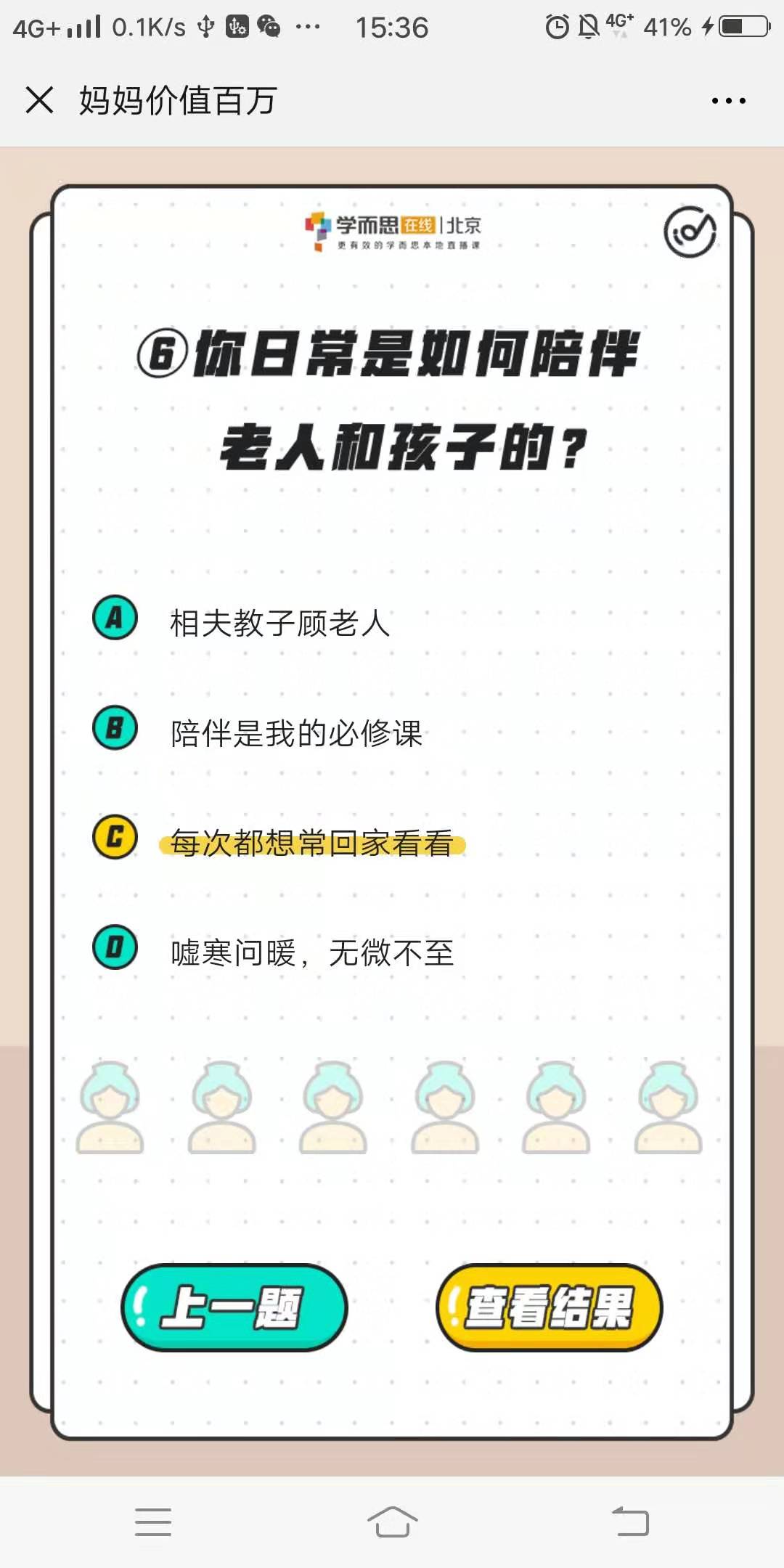Tap the system back button
The height and width of the screenshot is (1568, 784).
coord(630,1522)
